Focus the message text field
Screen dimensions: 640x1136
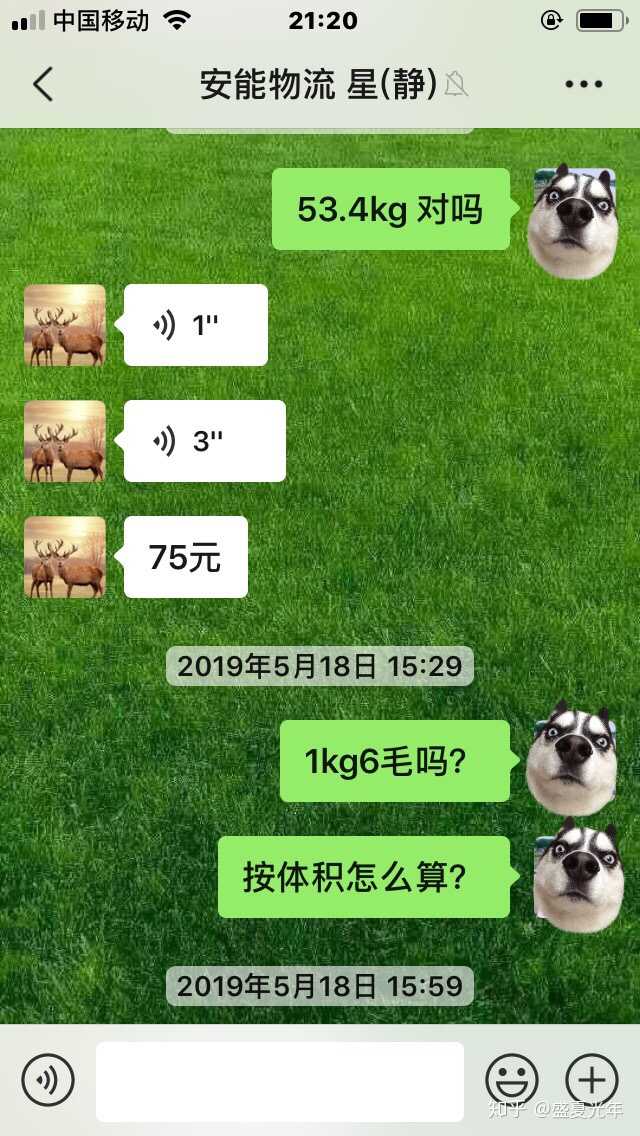(280, 1081)
